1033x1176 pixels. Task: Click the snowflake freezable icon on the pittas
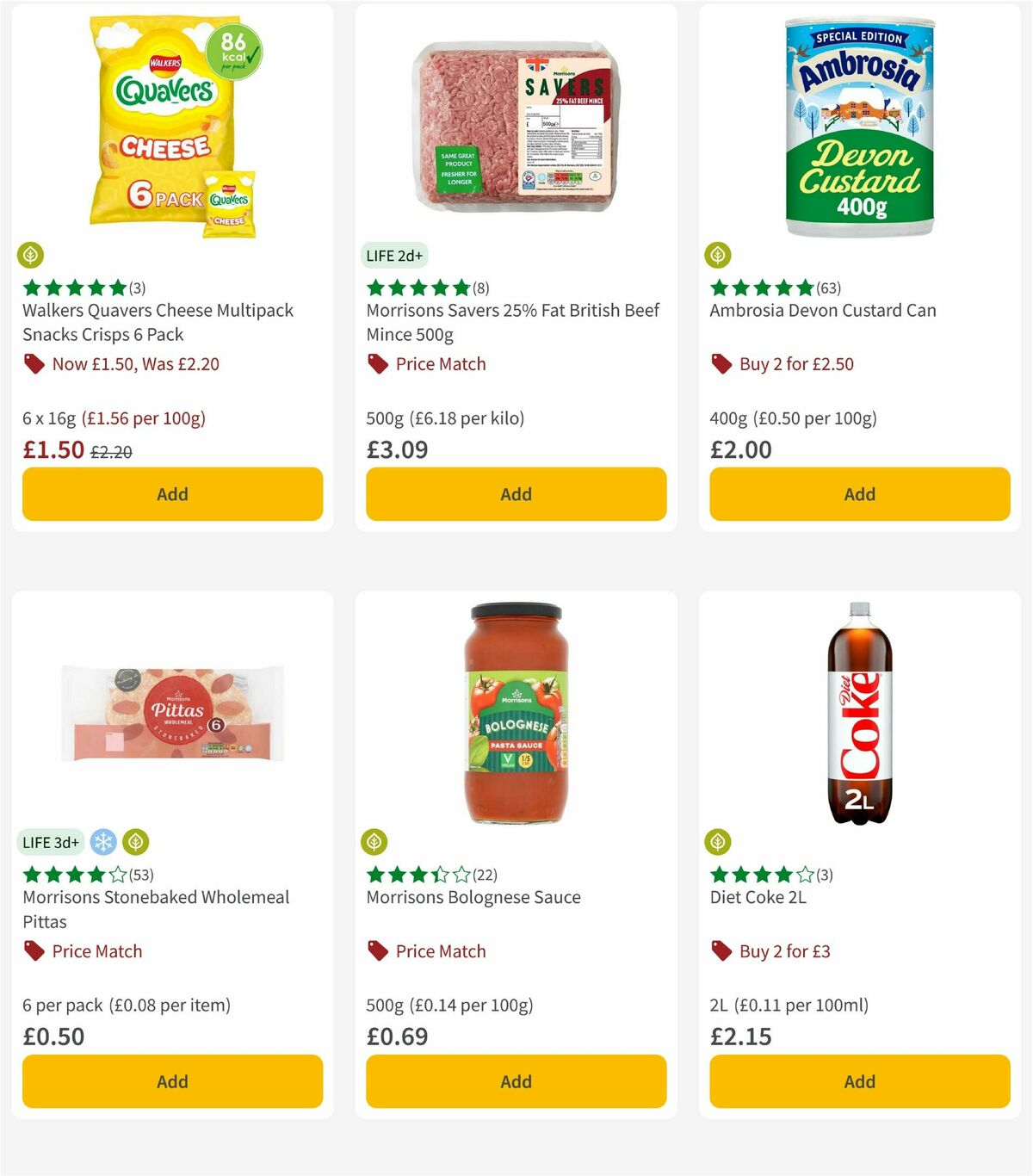click(x=103, y=843)
